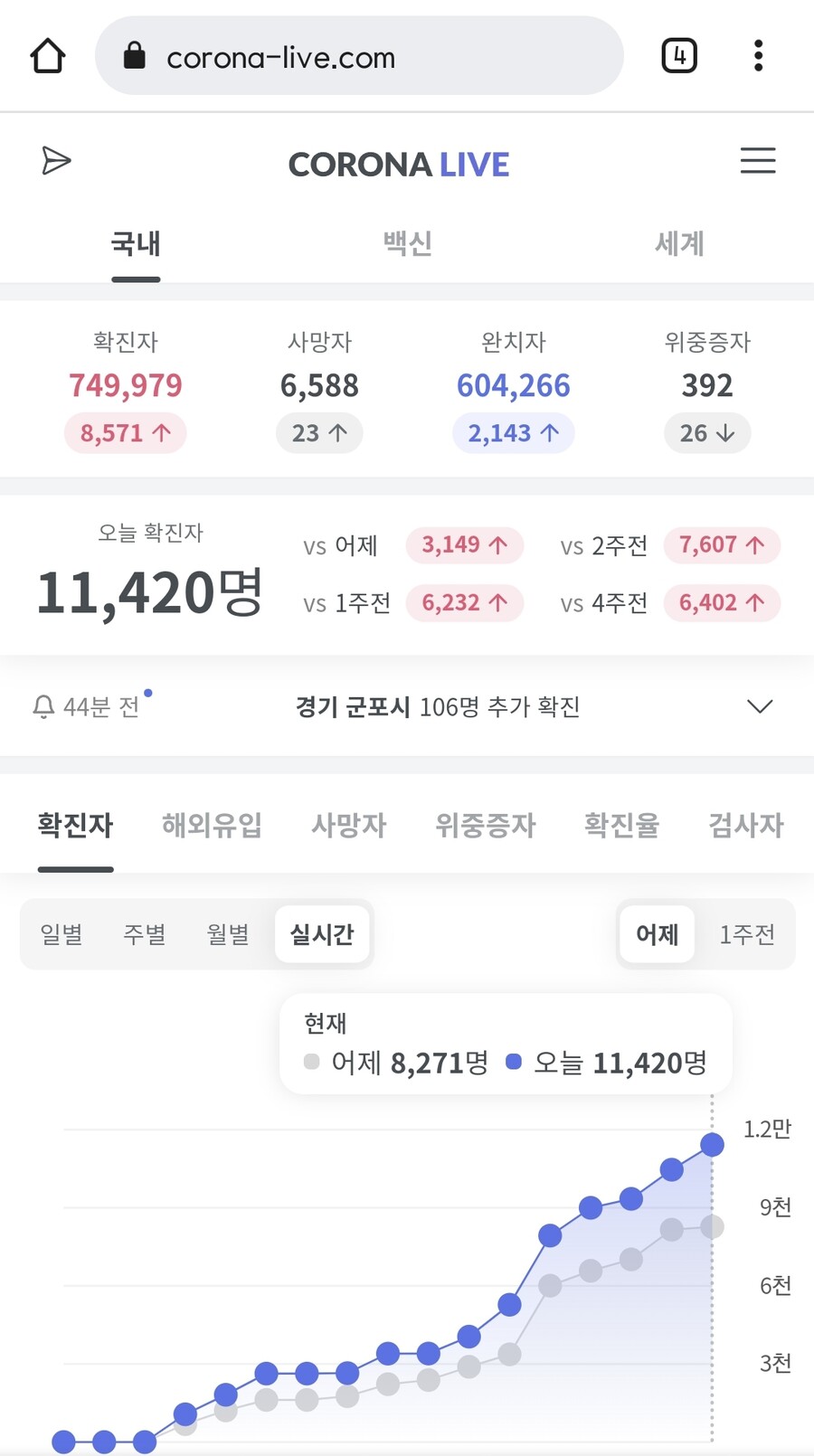Switch to the 백신 tab
This screenshot has width=814, height=1456.
[x=407, y=243]
